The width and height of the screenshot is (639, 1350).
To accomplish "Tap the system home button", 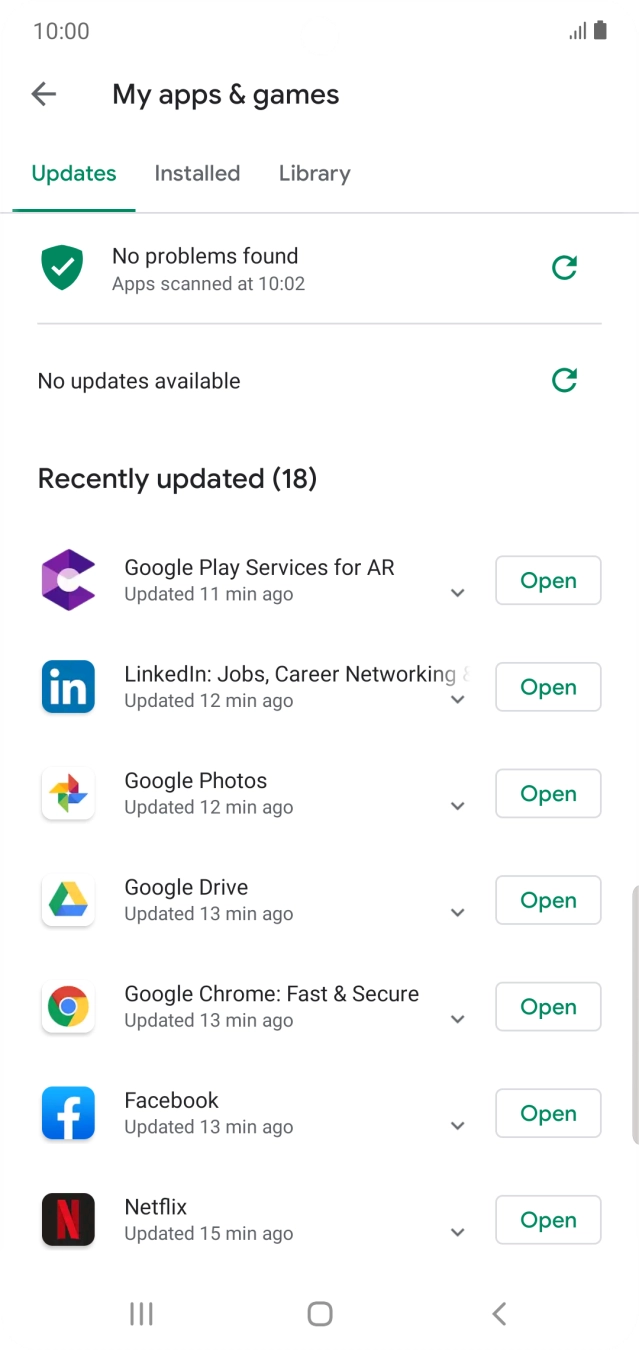I will [320, 1313].
